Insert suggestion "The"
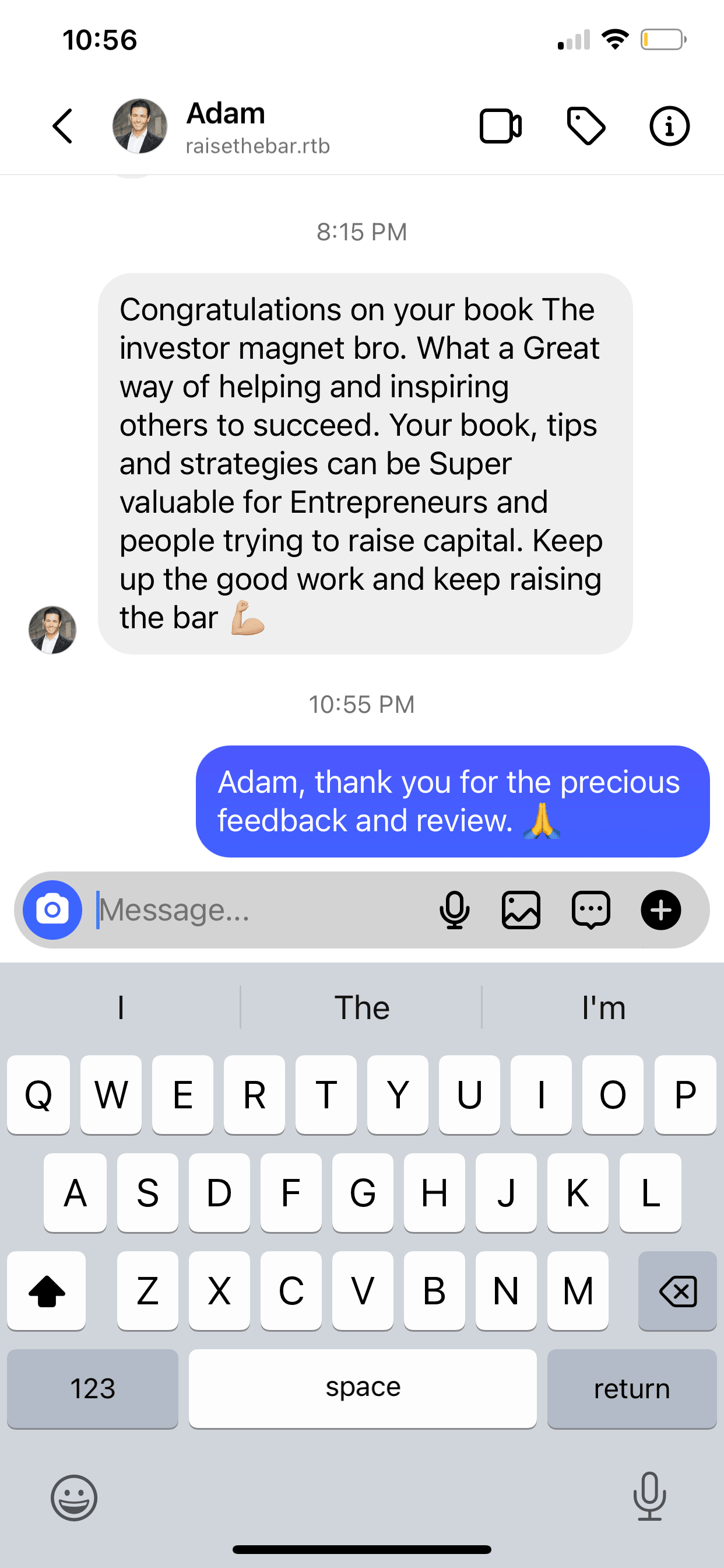 pos(361,1007)
